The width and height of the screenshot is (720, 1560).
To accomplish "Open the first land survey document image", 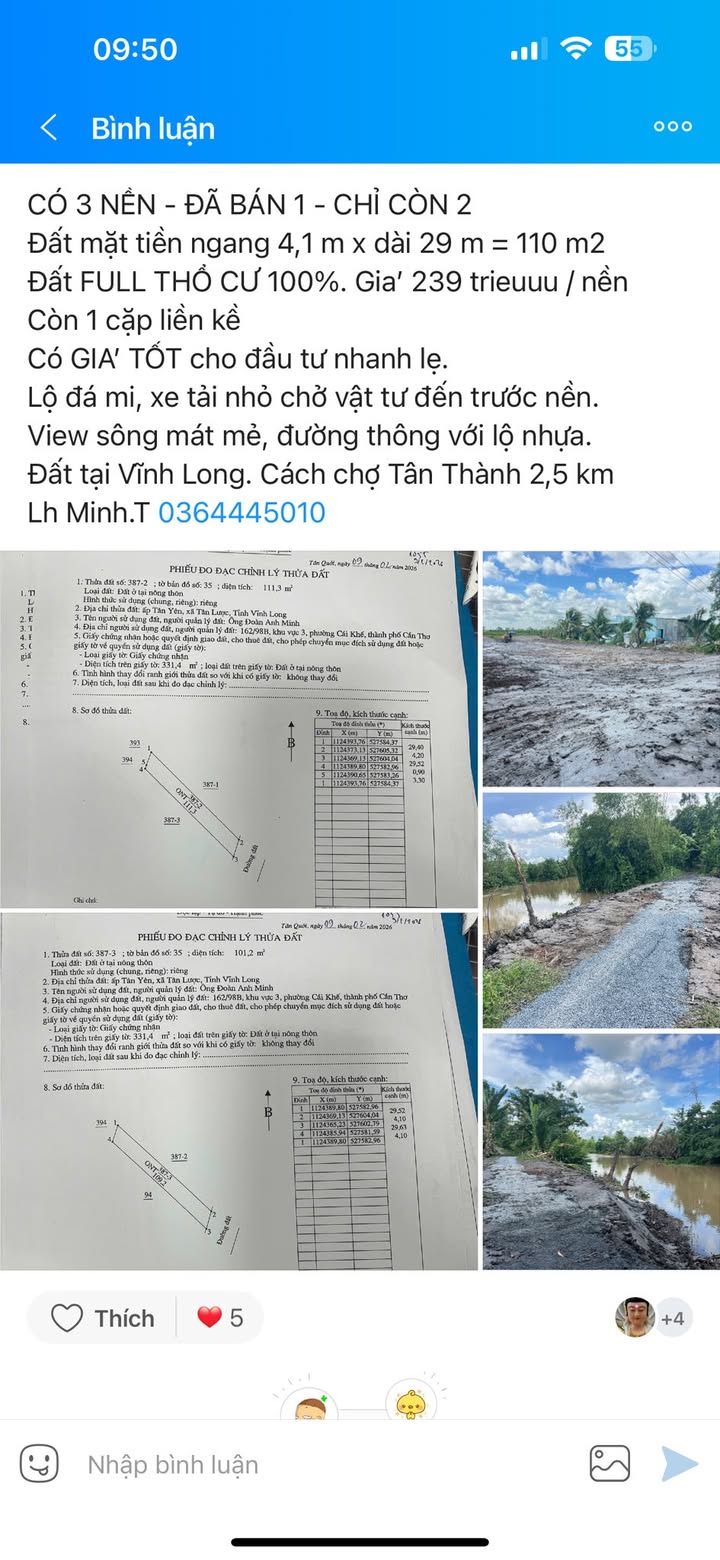I will tap(239, 729).
